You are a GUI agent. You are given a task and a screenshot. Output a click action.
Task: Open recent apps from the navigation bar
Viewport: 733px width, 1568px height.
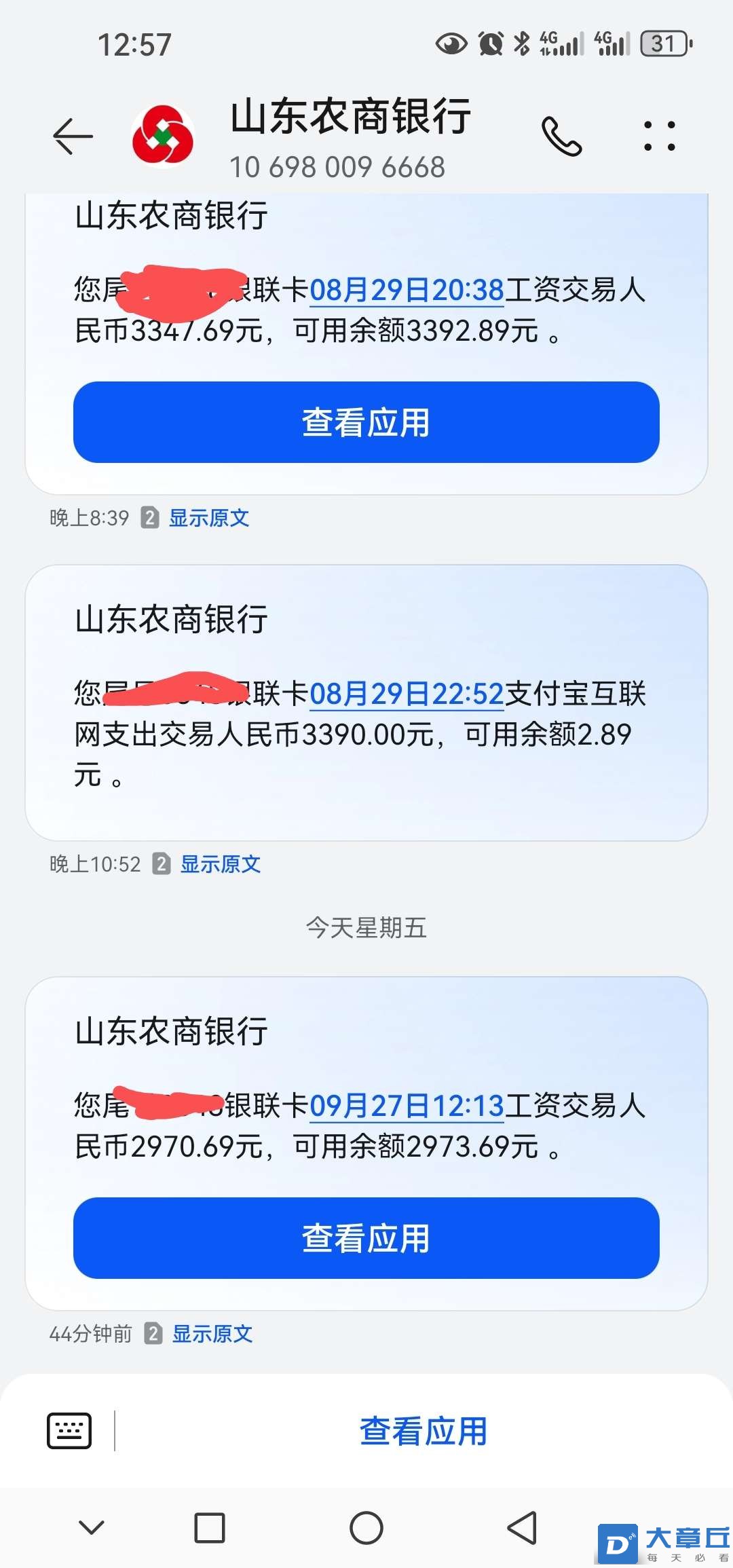pos(210,1528)
